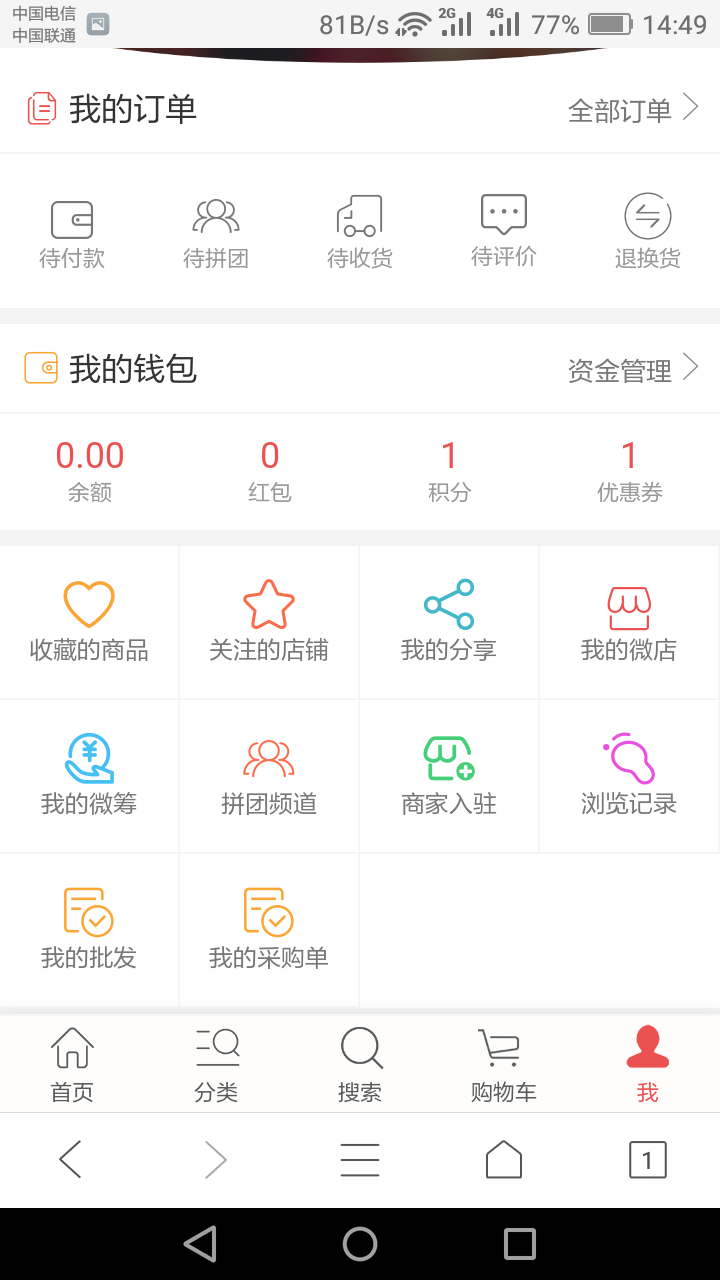This screenshot has height=1280, width=720.
Task: View 浏览记录 browsing history
Action: pyautogui.click(x=629, y=776)
